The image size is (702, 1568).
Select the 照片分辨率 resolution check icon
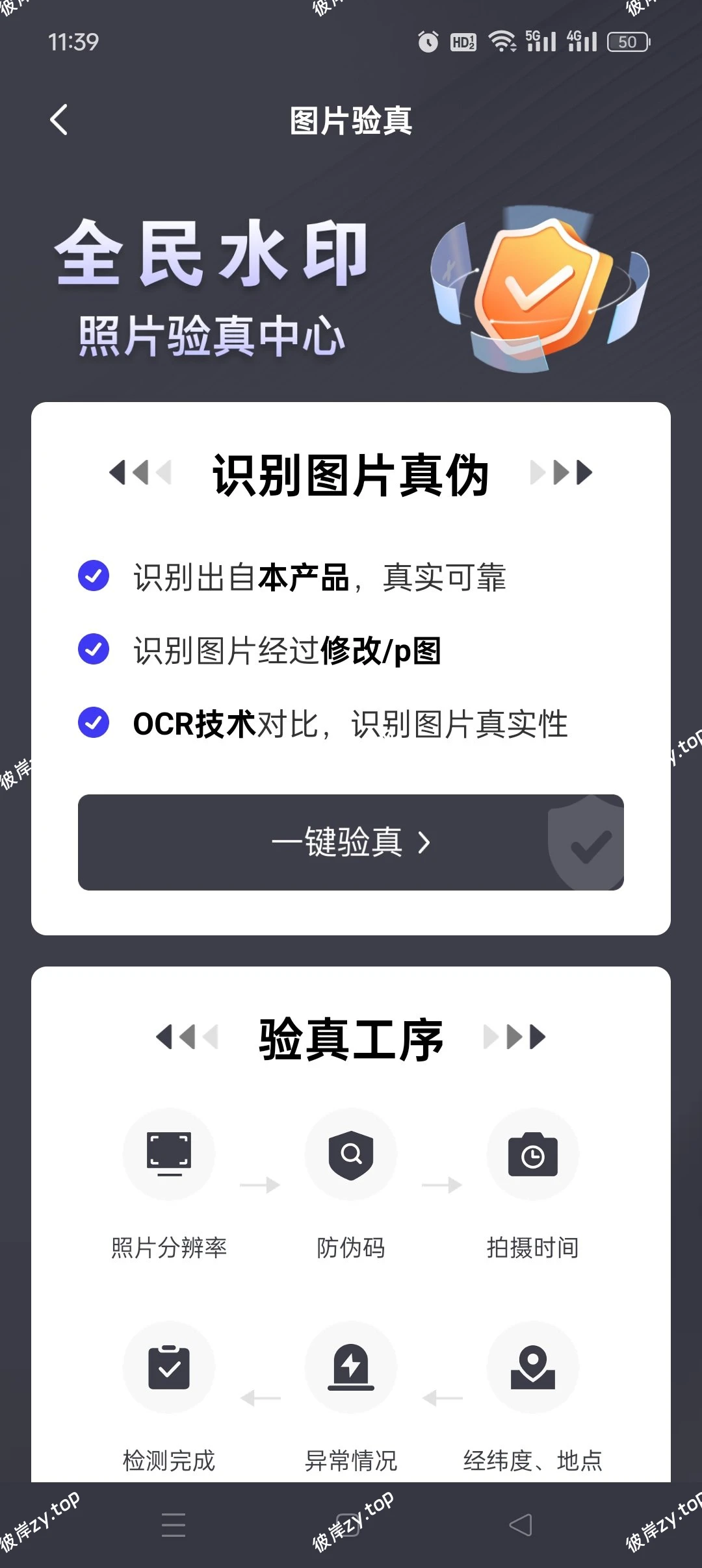168,1156
